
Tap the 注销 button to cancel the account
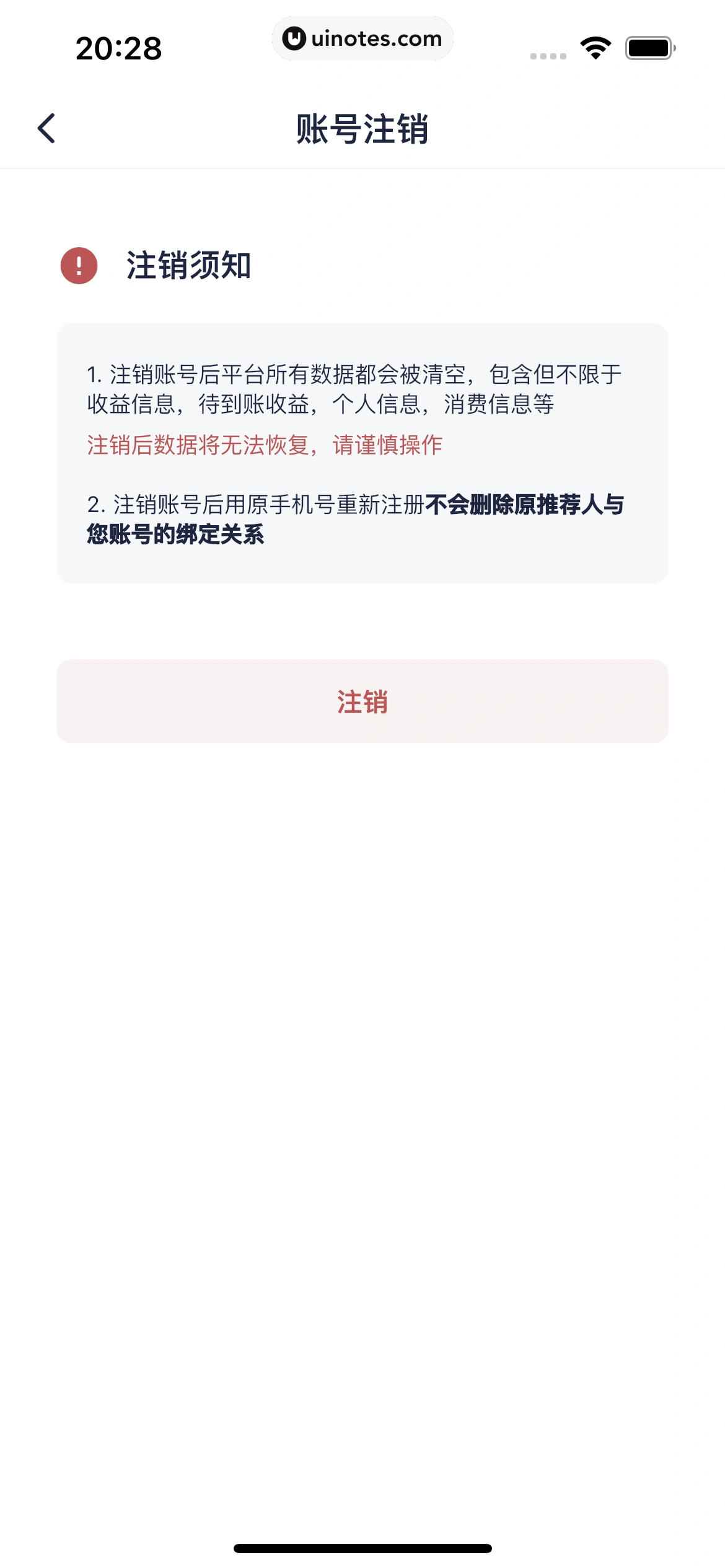tap(362, 701)
